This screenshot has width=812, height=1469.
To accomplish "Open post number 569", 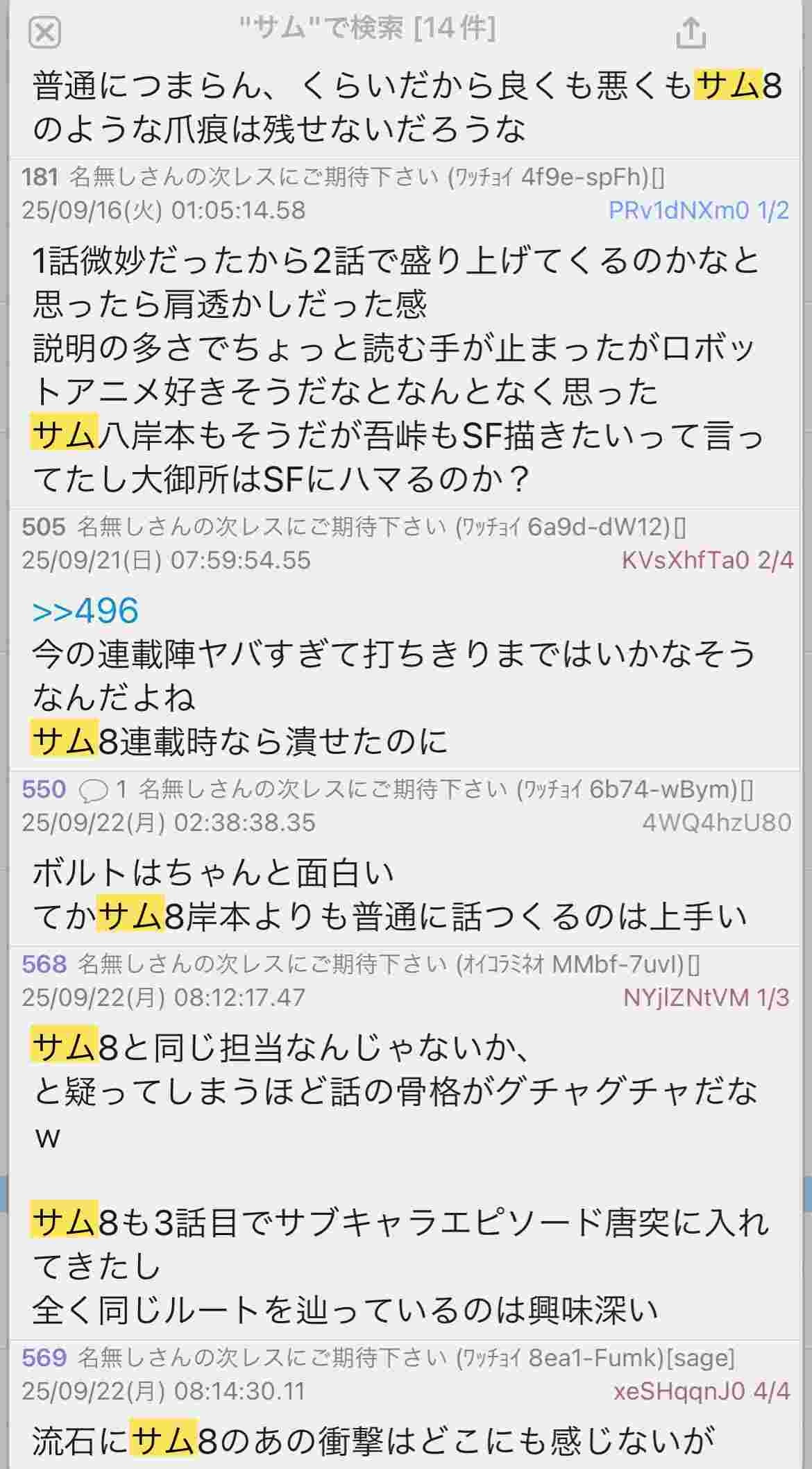I will pyautogui.click(x=44, y=1357).
